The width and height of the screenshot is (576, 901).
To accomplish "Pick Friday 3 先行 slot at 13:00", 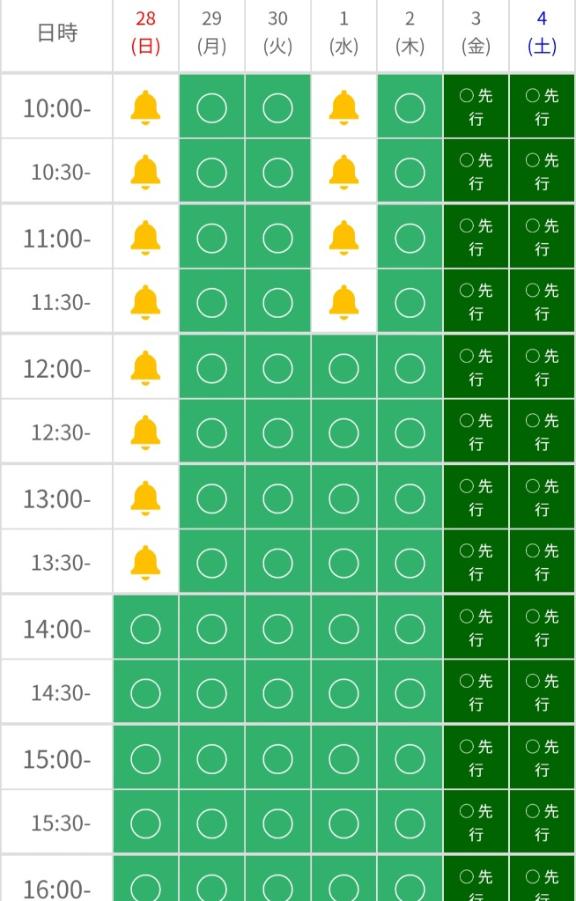I will [x=476, y=498].
